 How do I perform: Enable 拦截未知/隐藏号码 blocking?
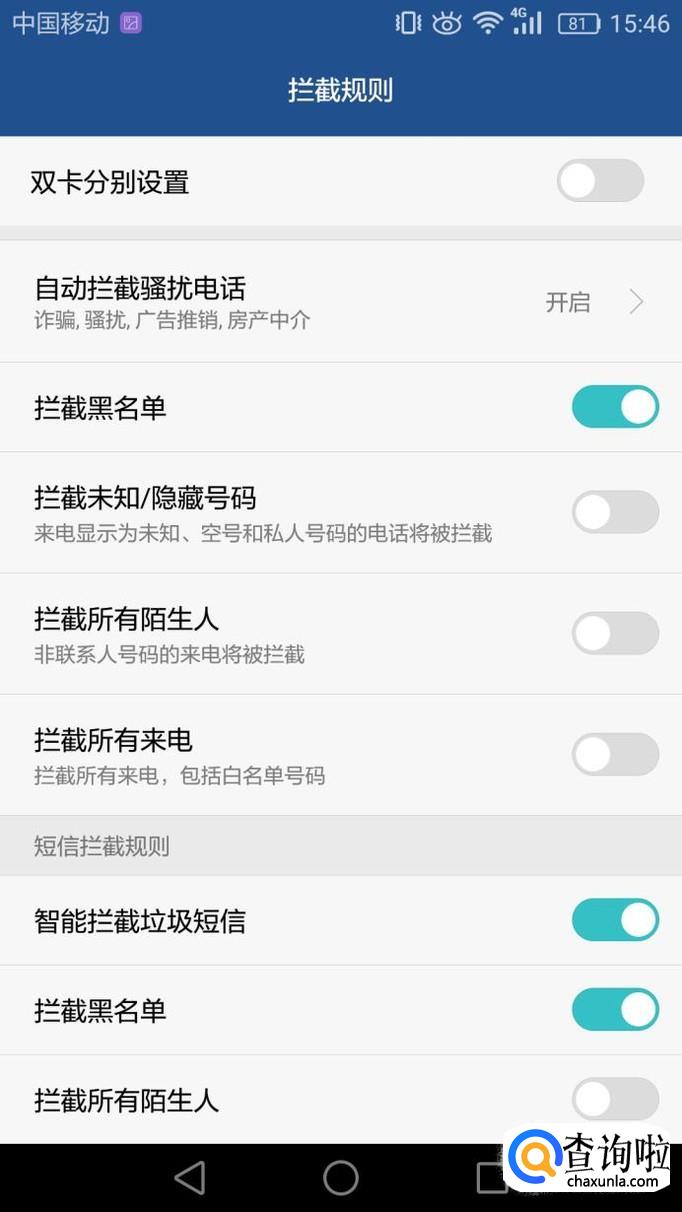[615, 512]
